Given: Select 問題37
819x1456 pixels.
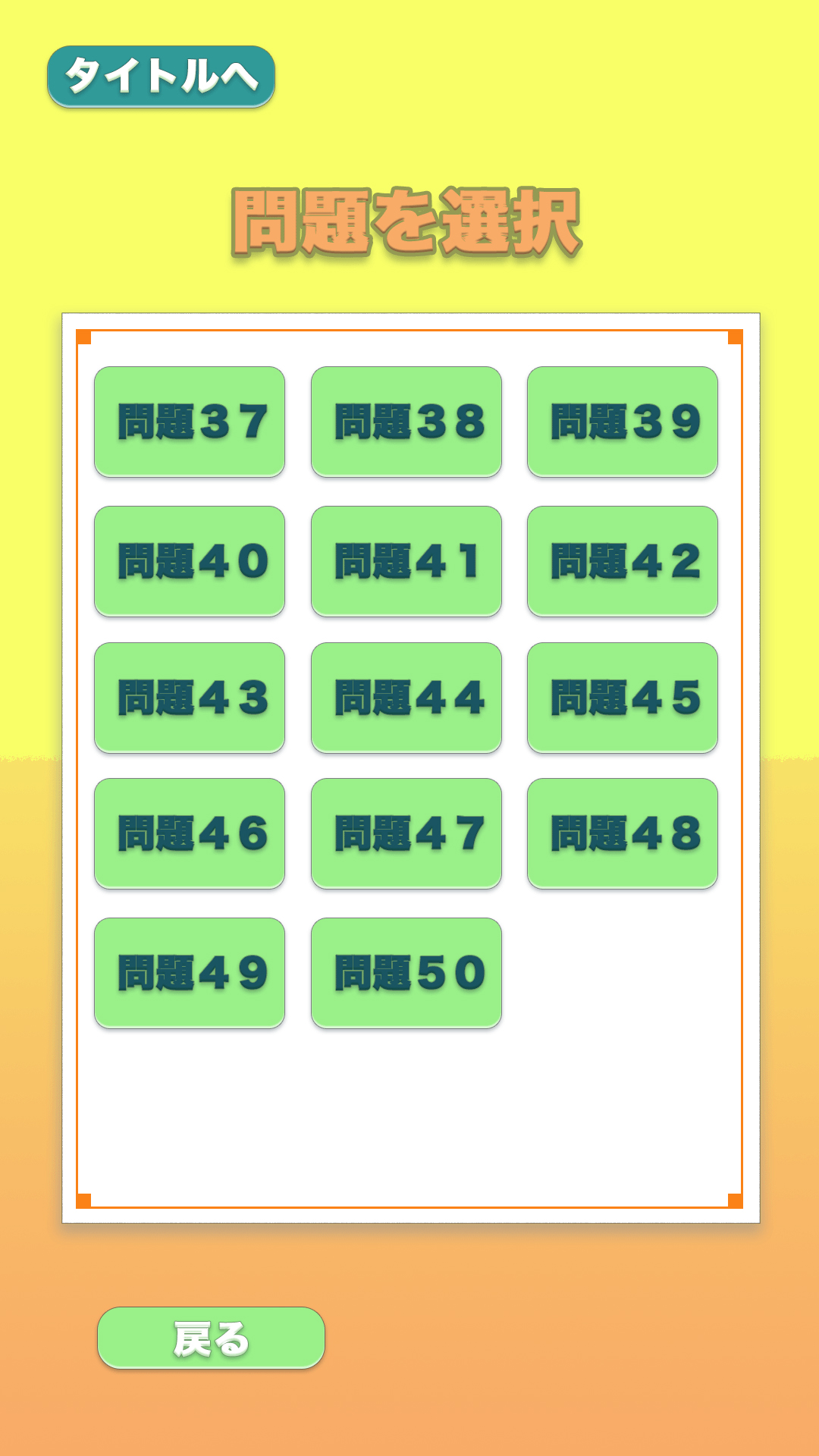Looking at the screenshot, I should point(190,422).
